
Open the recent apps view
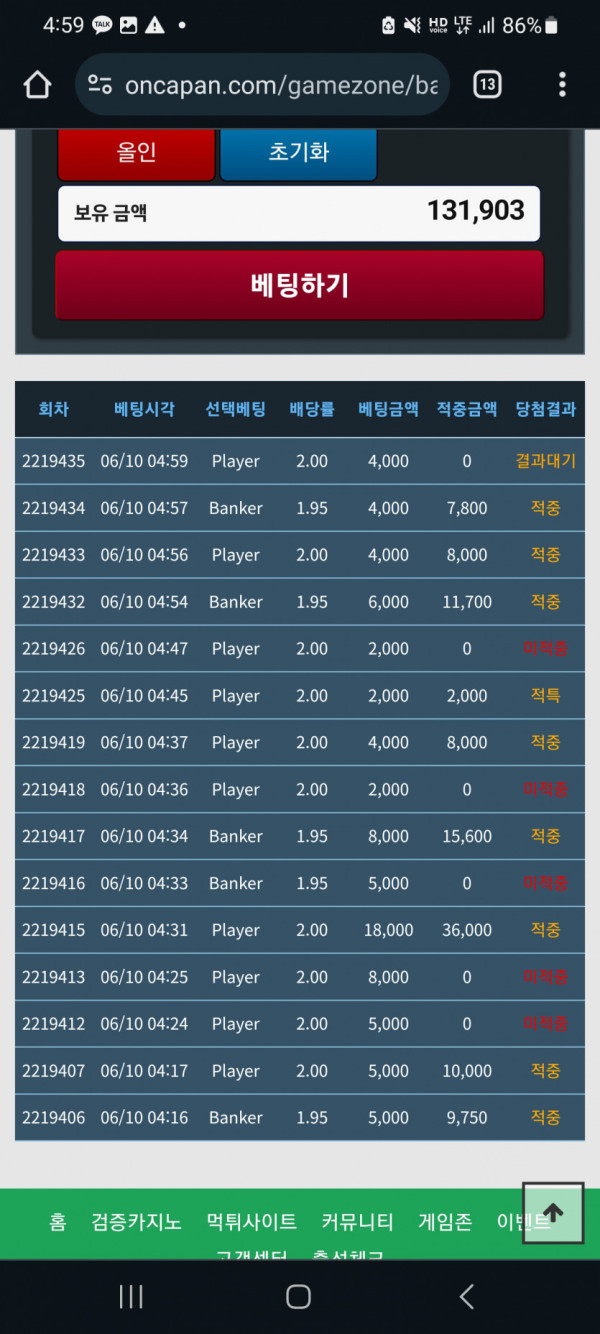pyautogui.click(x=131, y=1297)
